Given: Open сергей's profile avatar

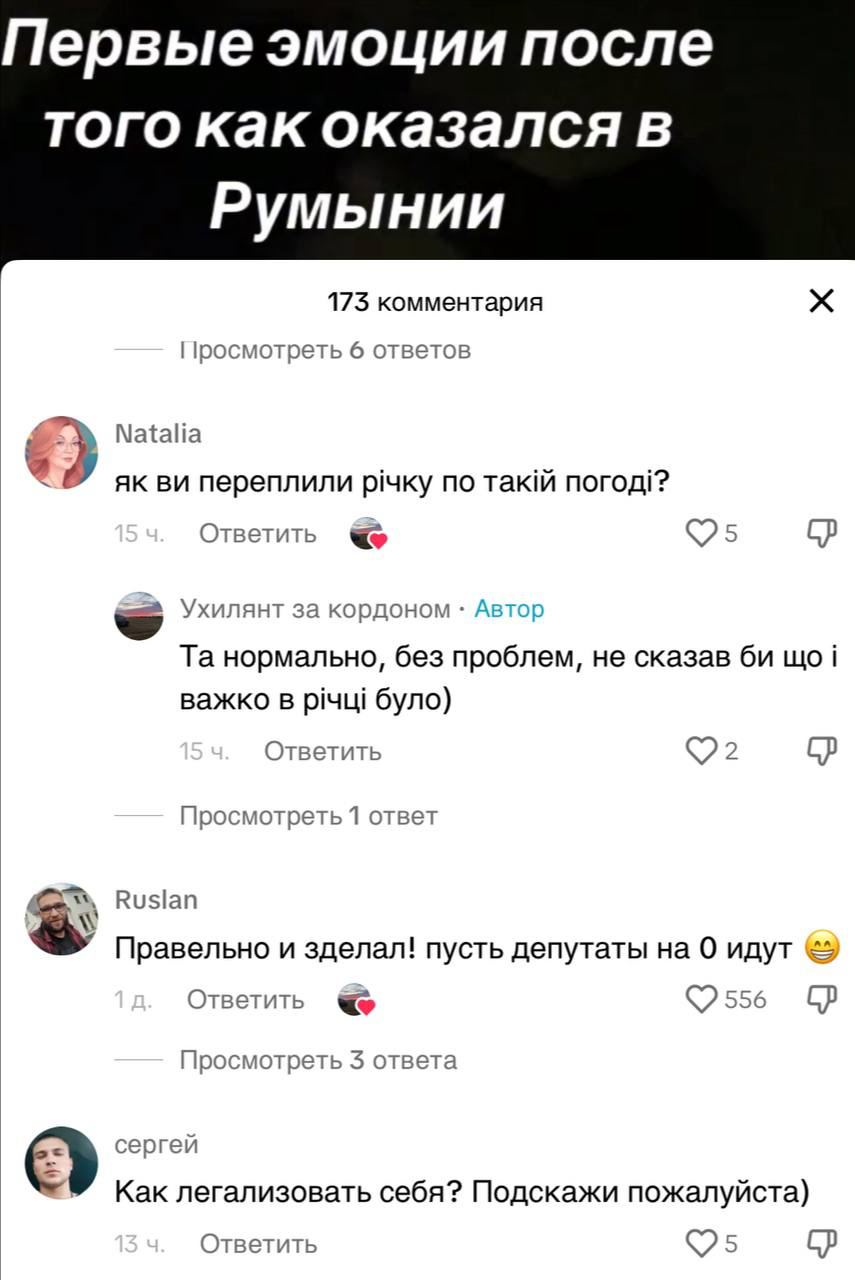Looking at the screenshot, I should click(61, 1162).
